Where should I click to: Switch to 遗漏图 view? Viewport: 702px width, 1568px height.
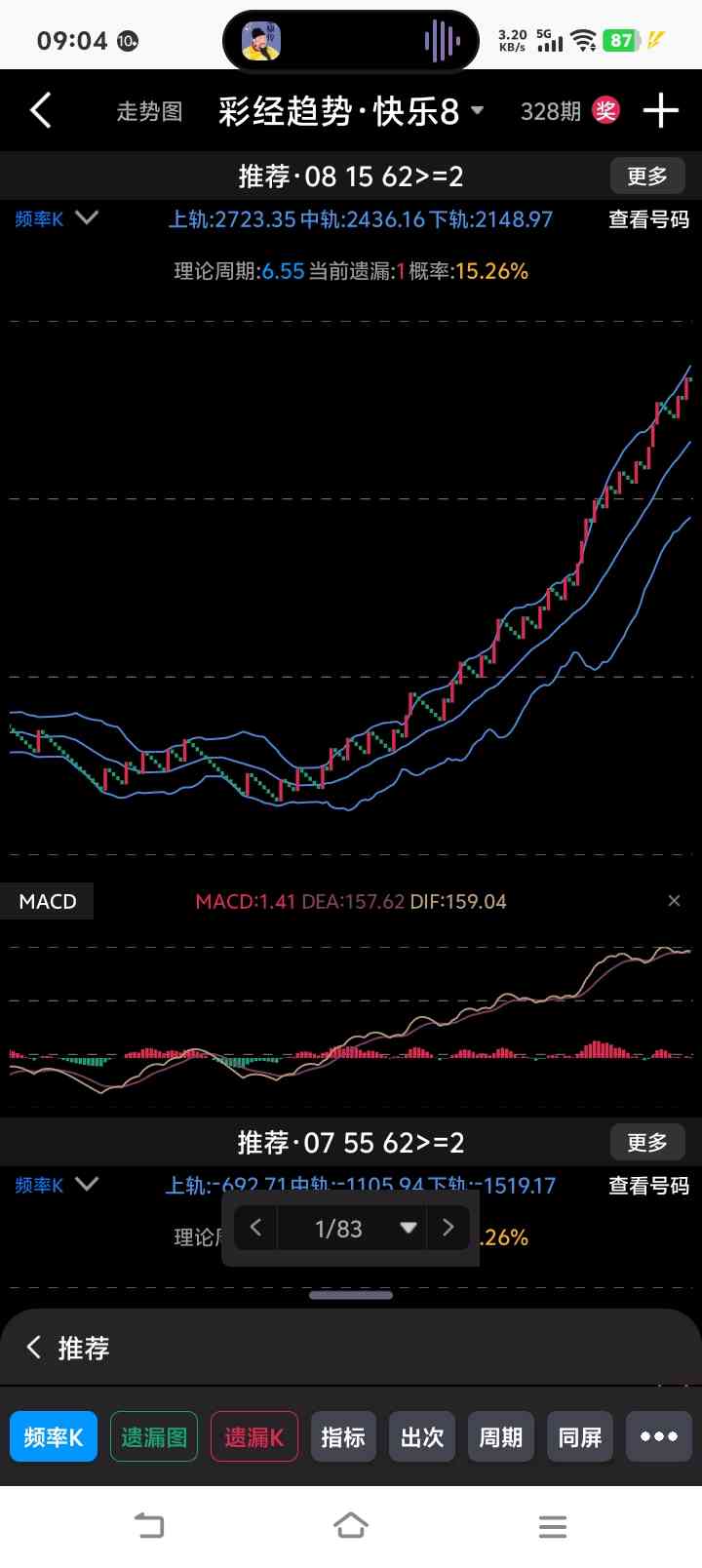tap(154, 1437)
